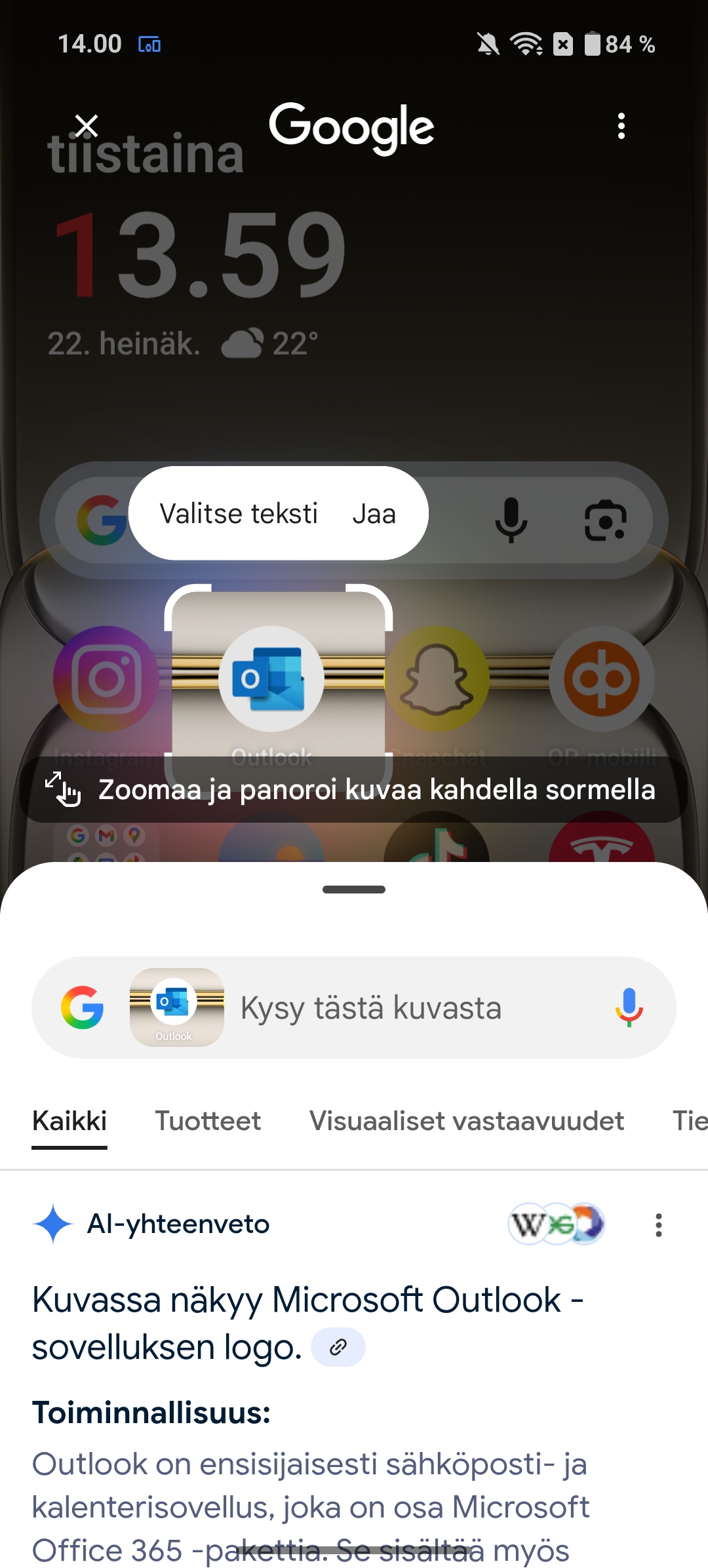
Task: Open AI-yhteenveto options menu
Action: (x=659, y=1225)
